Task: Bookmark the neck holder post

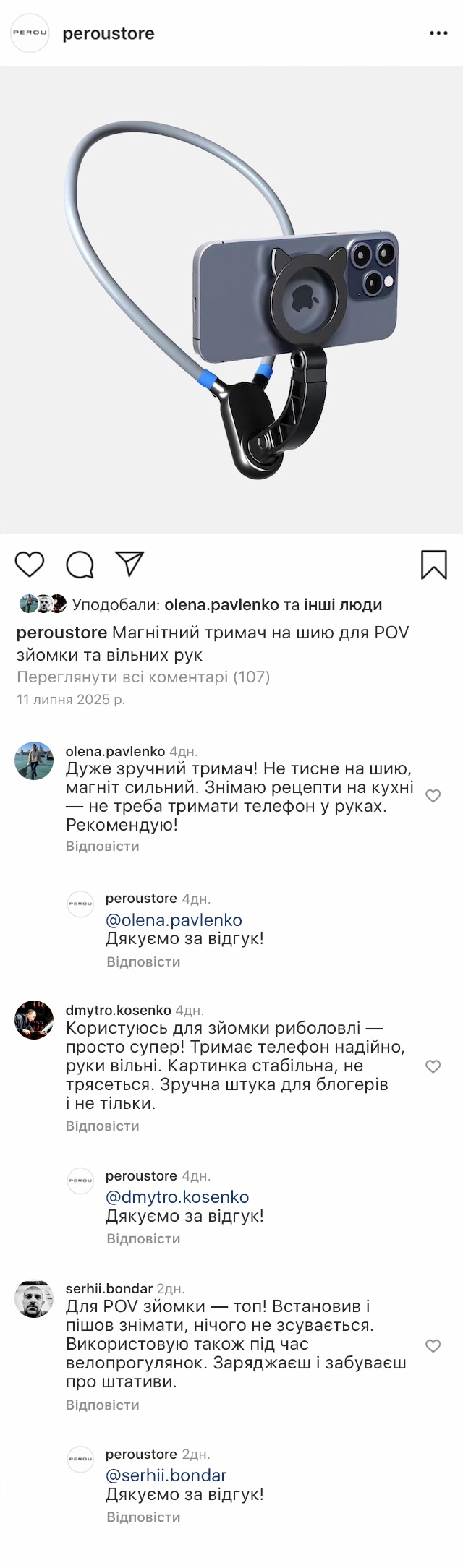Action: (x=433, y=565)
